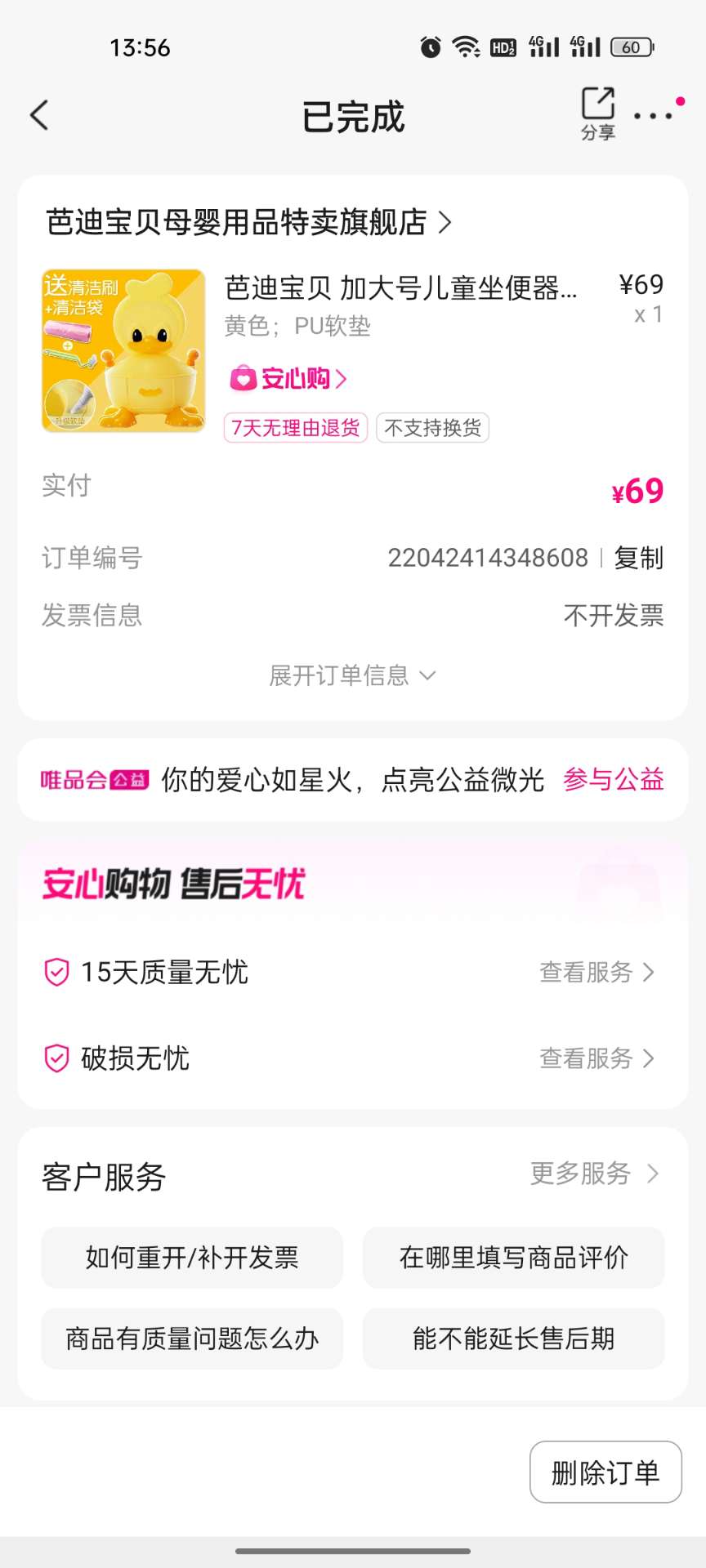Screen dimensions: 706x1568
Task: View service for 15天质量无忧
Action: 597,972
